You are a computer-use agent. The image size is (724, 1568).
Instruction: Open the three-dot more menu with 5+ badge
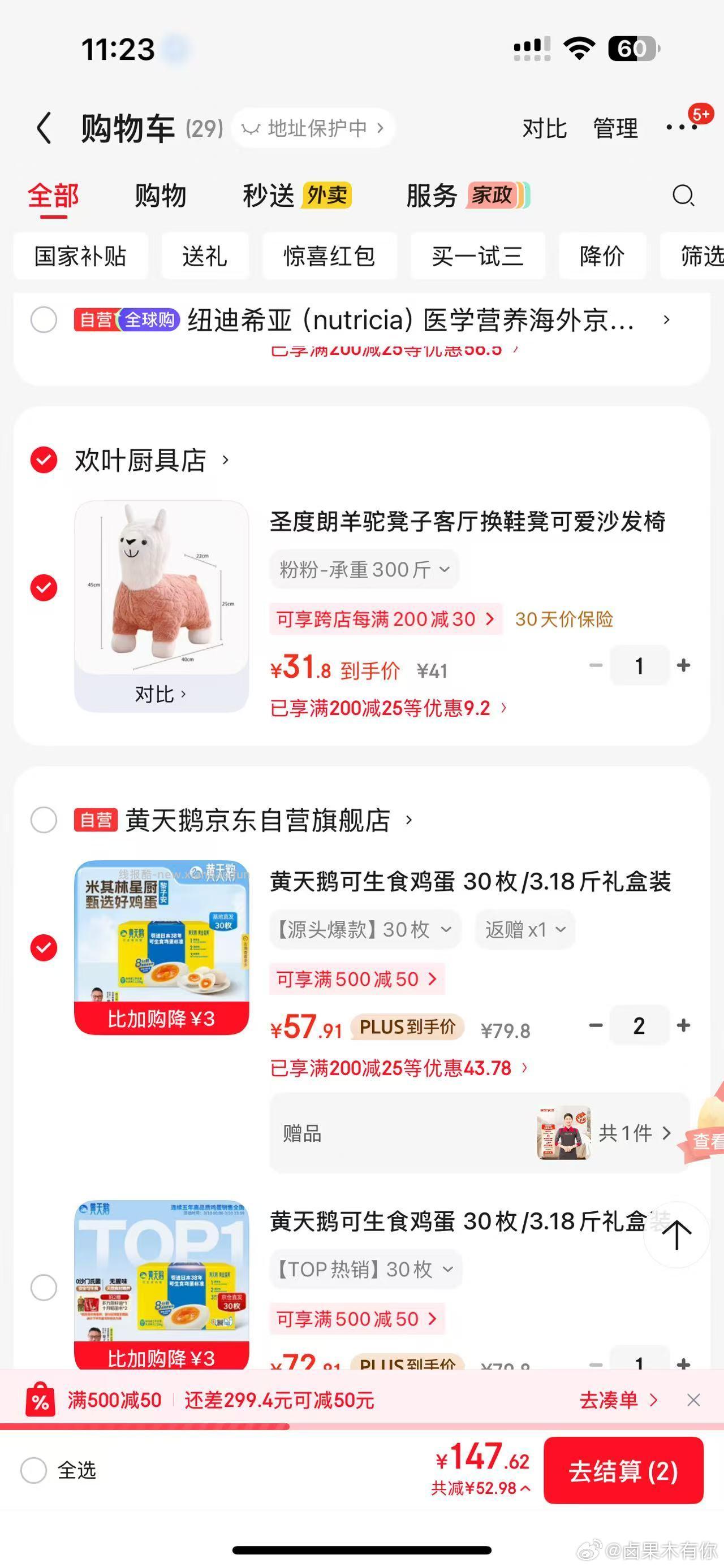pyautogui.click(x=682, y=128)
